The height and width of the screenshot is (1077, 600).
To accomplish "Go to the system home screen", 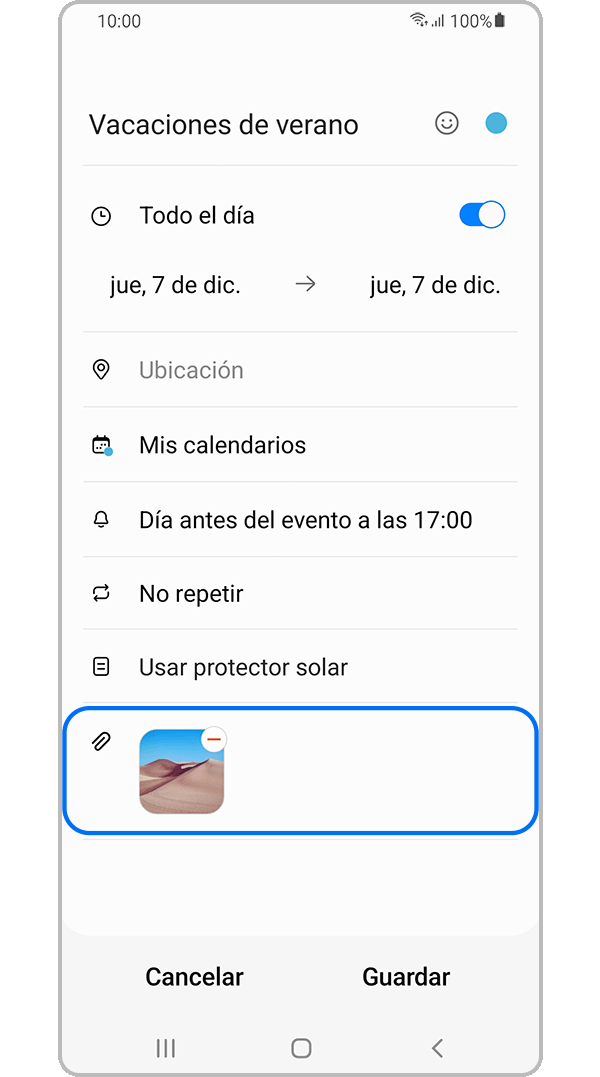I will tap(301, 1048).
